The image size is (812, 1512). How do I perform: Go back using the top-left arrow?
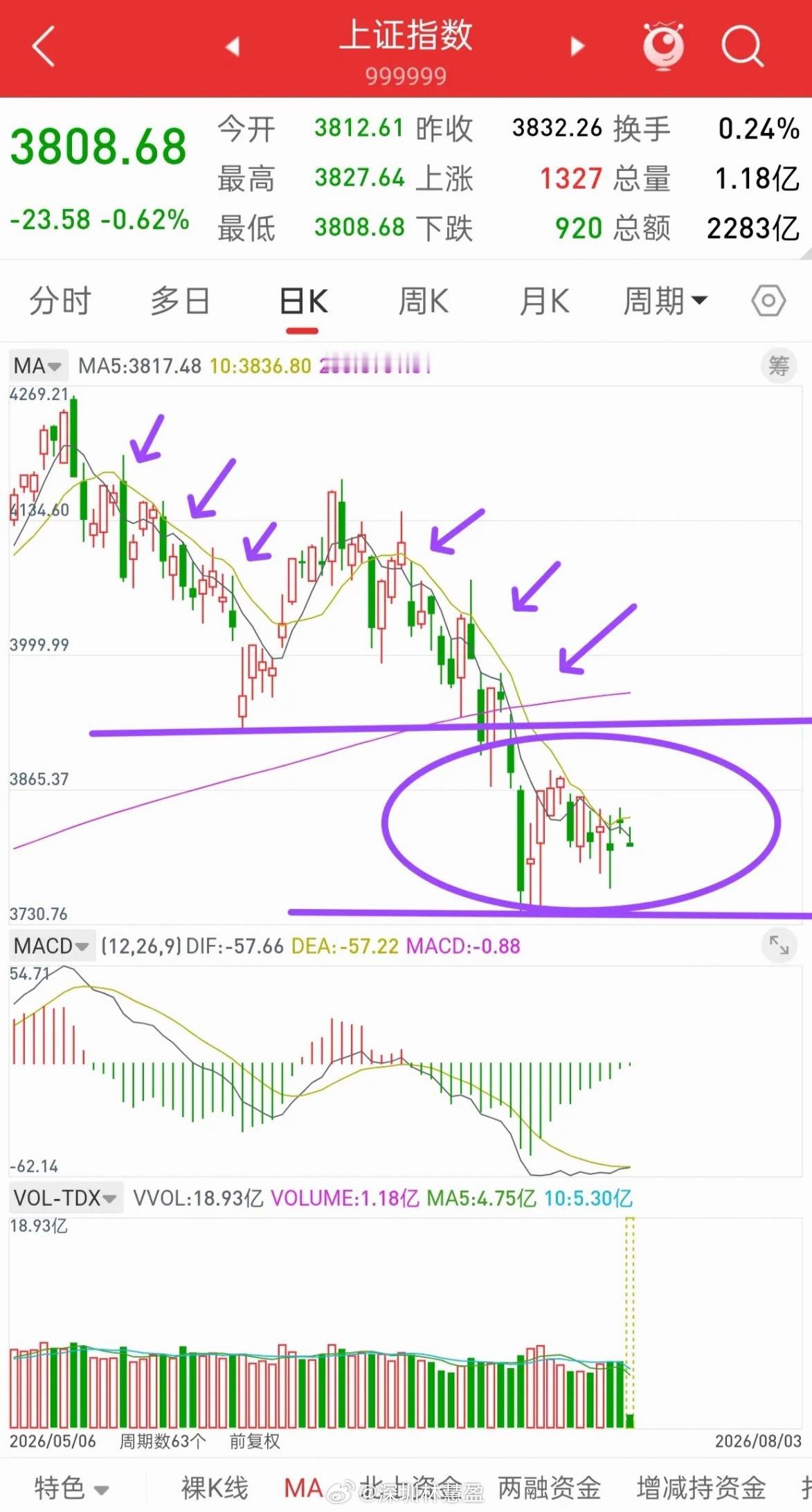(44, 46)
